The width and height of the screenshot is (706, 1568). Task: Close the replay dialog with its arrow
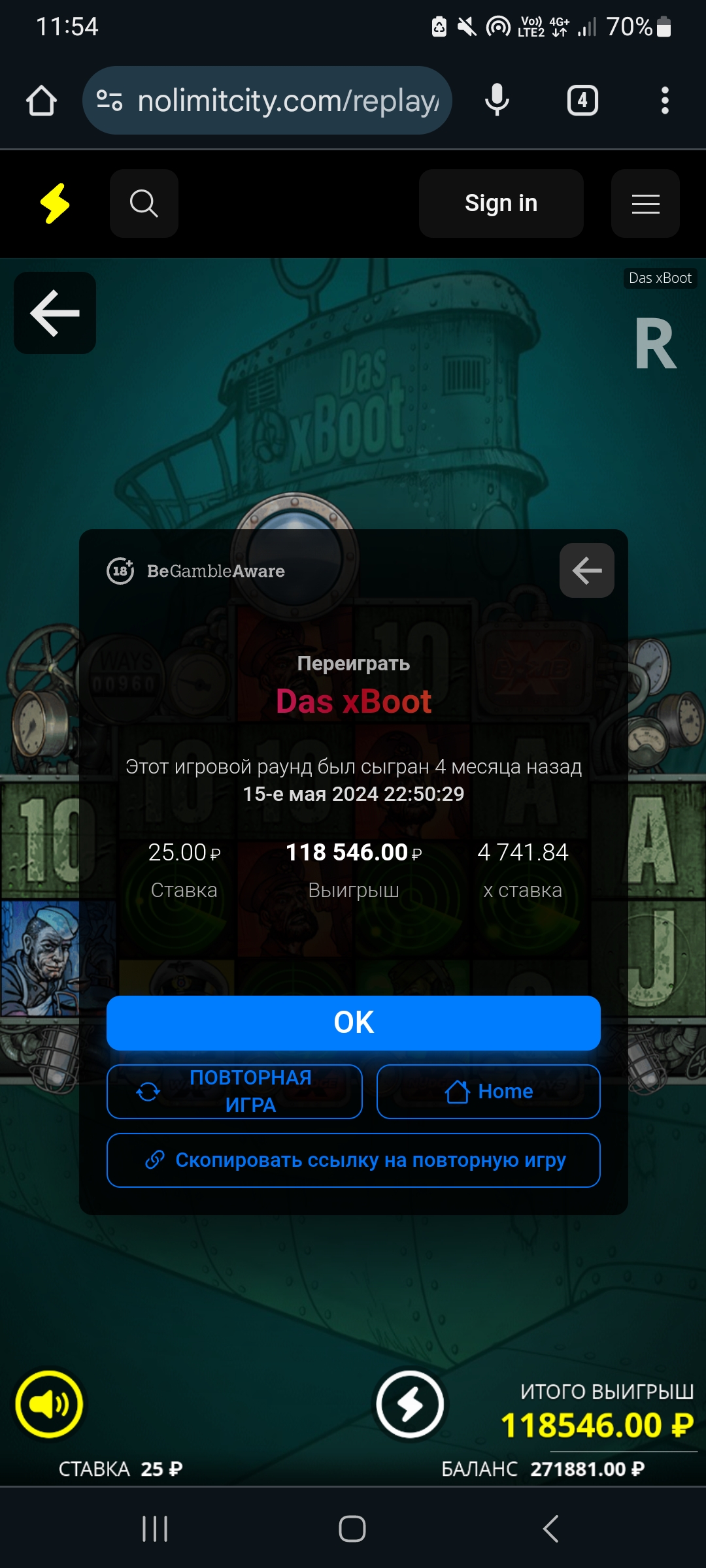[x=587, y=570]
